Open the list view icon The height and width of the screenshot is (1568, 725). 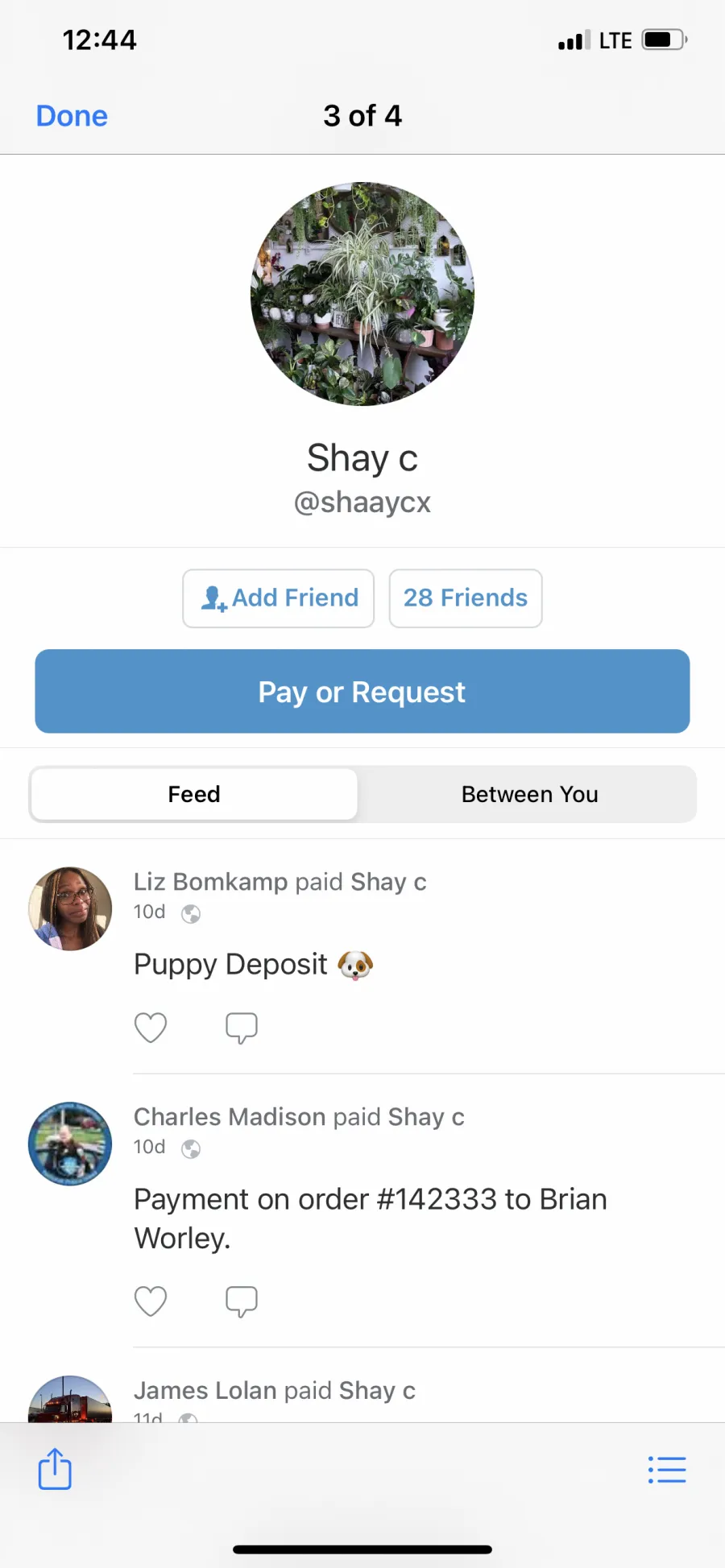(x=667, y=1470)
